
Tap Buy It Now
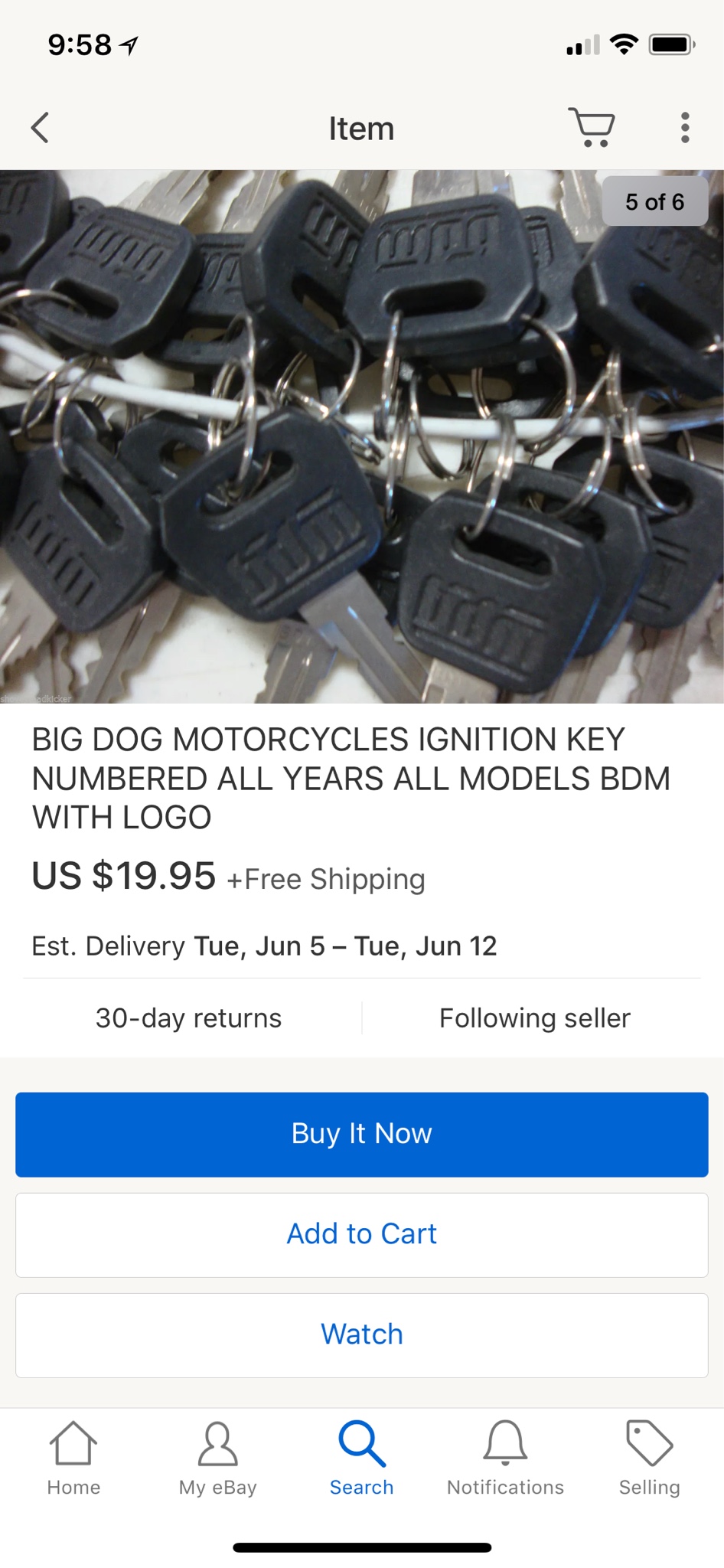click(x=361, y=1134)
